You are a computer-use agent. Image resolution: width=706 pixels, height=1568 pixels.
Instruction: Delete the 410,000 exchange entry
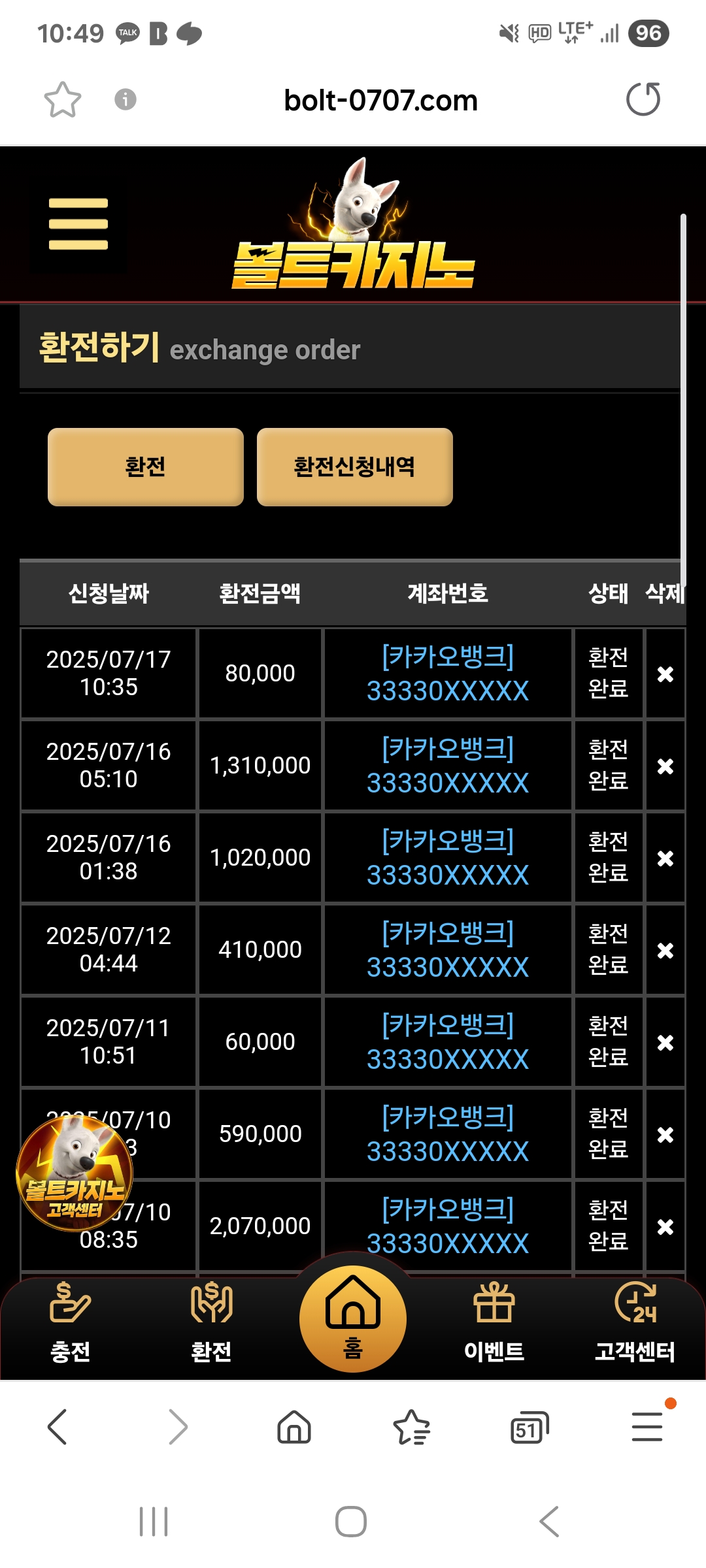click(x=665, y=950)
